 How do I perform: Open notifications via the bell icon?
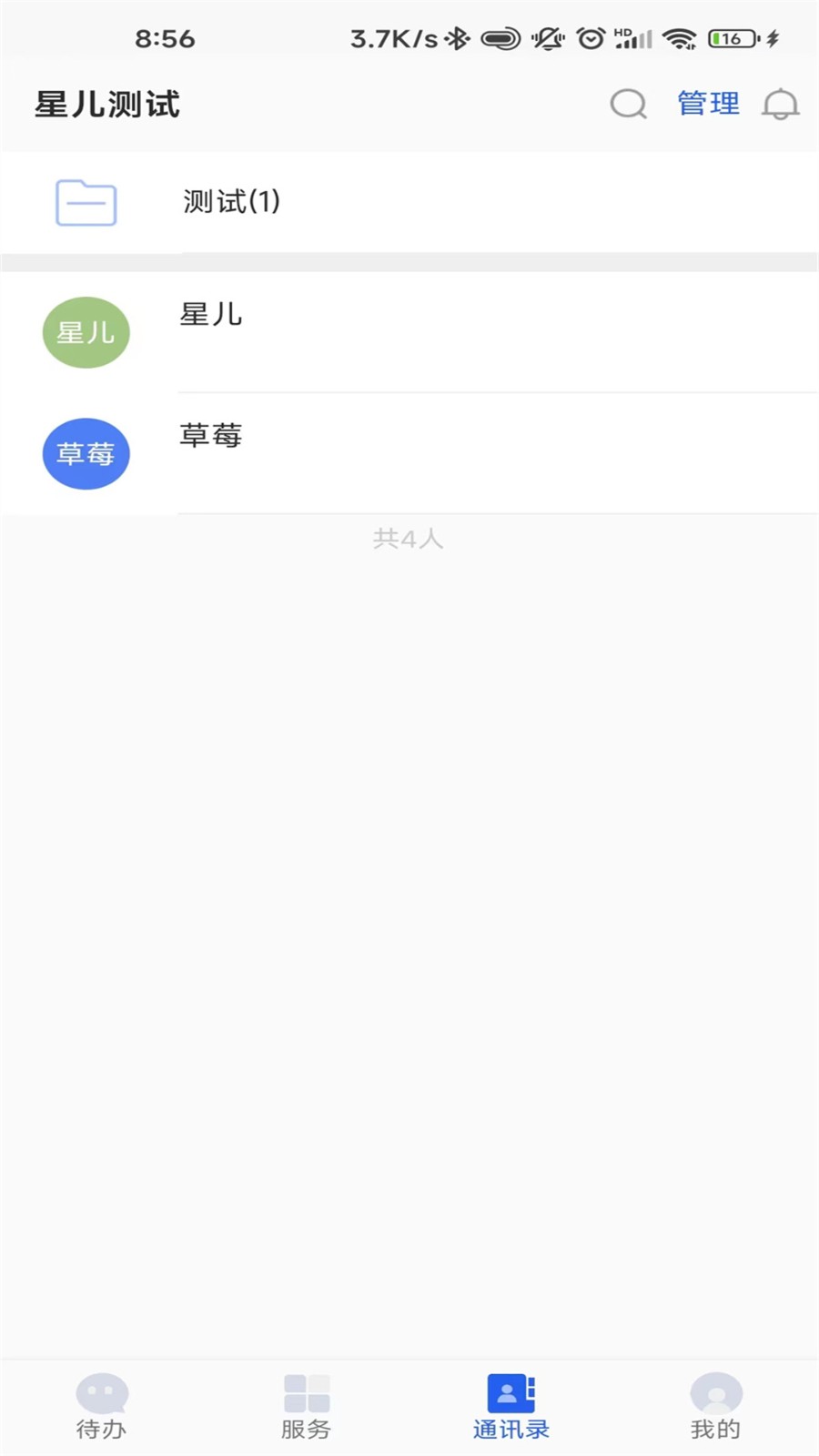pyautogui.click(x=781, y=106)
